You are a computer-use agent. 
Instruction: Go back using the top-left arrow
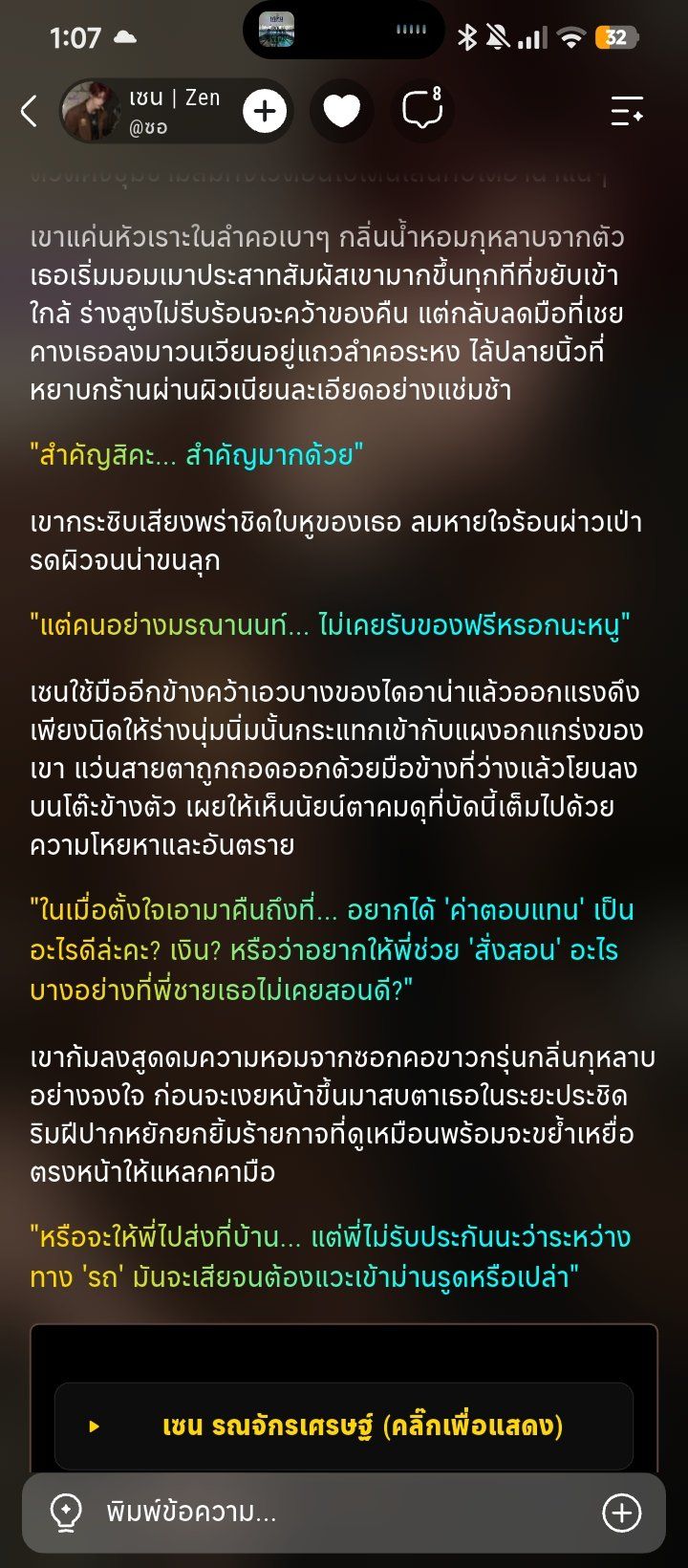coord(29,111)
